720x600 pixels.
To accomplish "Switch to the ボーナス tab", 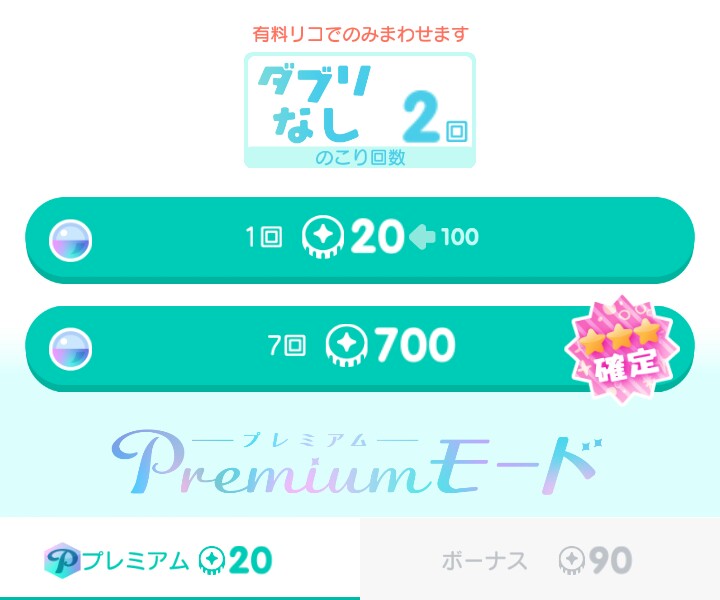I will [540, 560].
